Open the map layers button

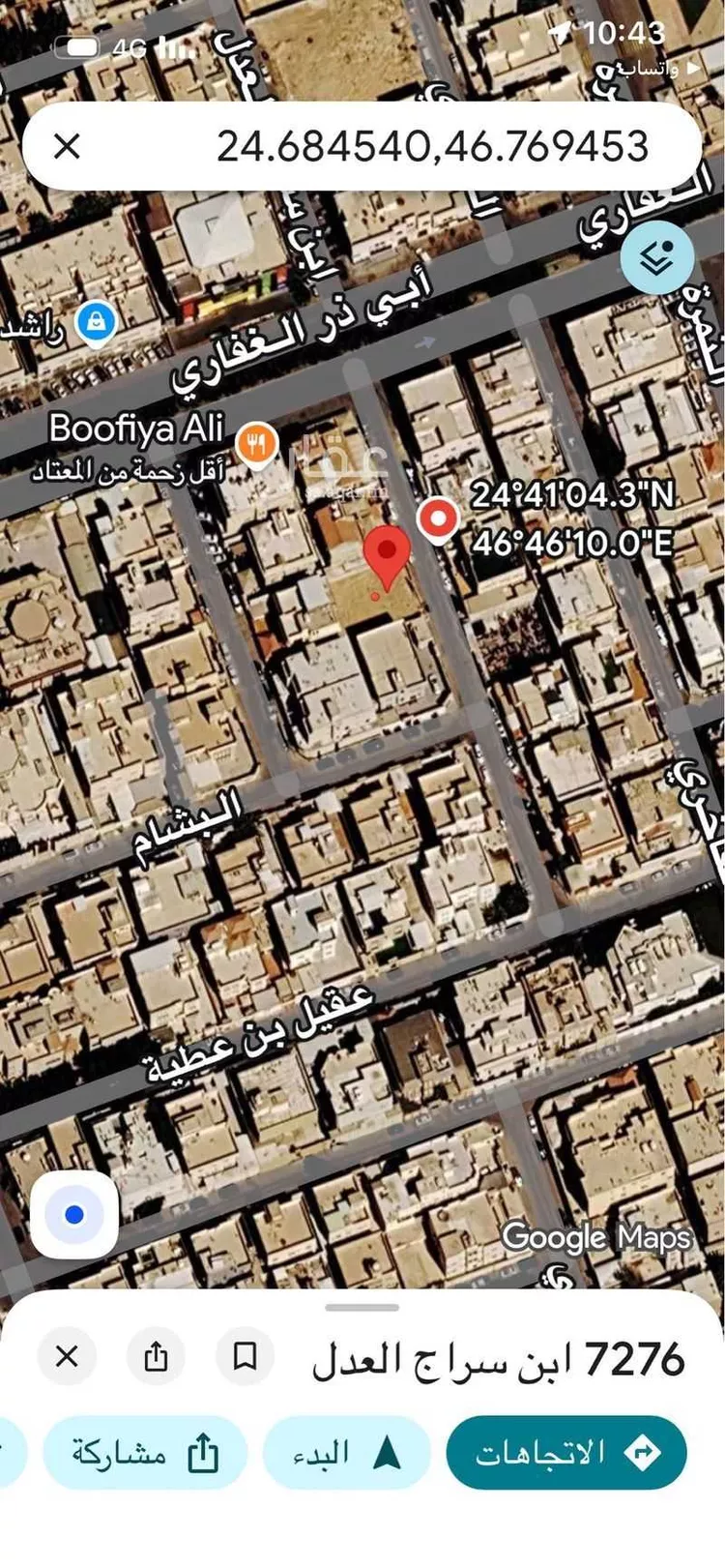coord(657,258)
